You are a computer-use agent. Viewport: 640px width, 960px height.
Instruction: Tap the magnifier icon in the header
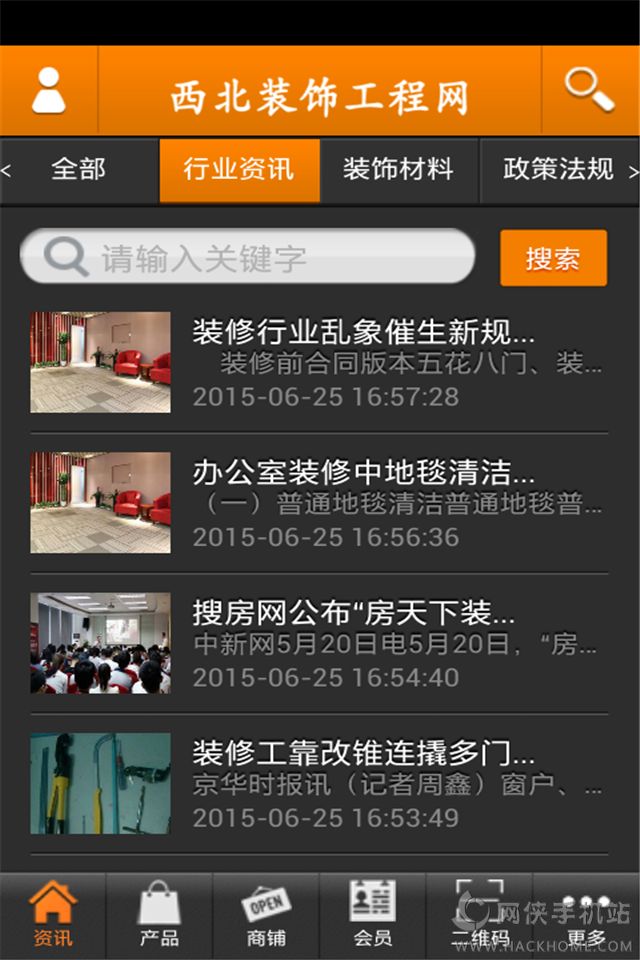pyautogui.click(x=589, y=91)
